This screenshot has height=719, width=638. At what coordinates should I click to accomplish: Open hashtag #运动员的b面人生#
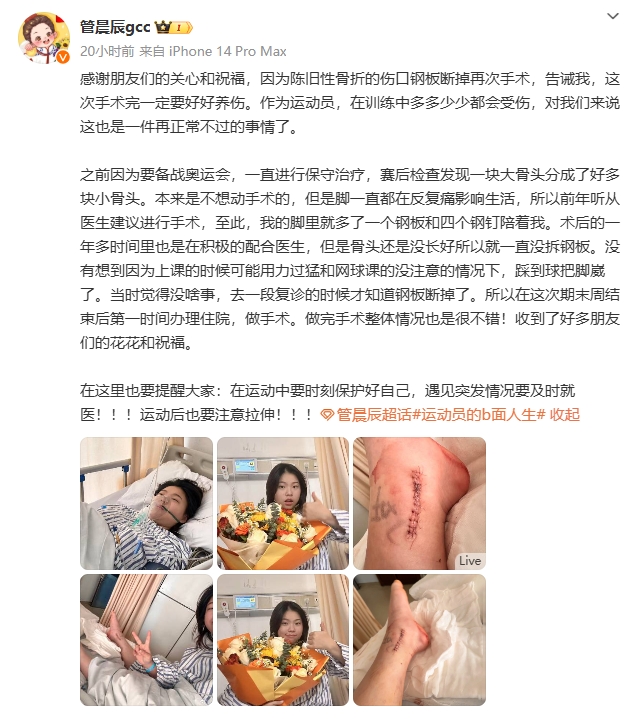[482, 415]
